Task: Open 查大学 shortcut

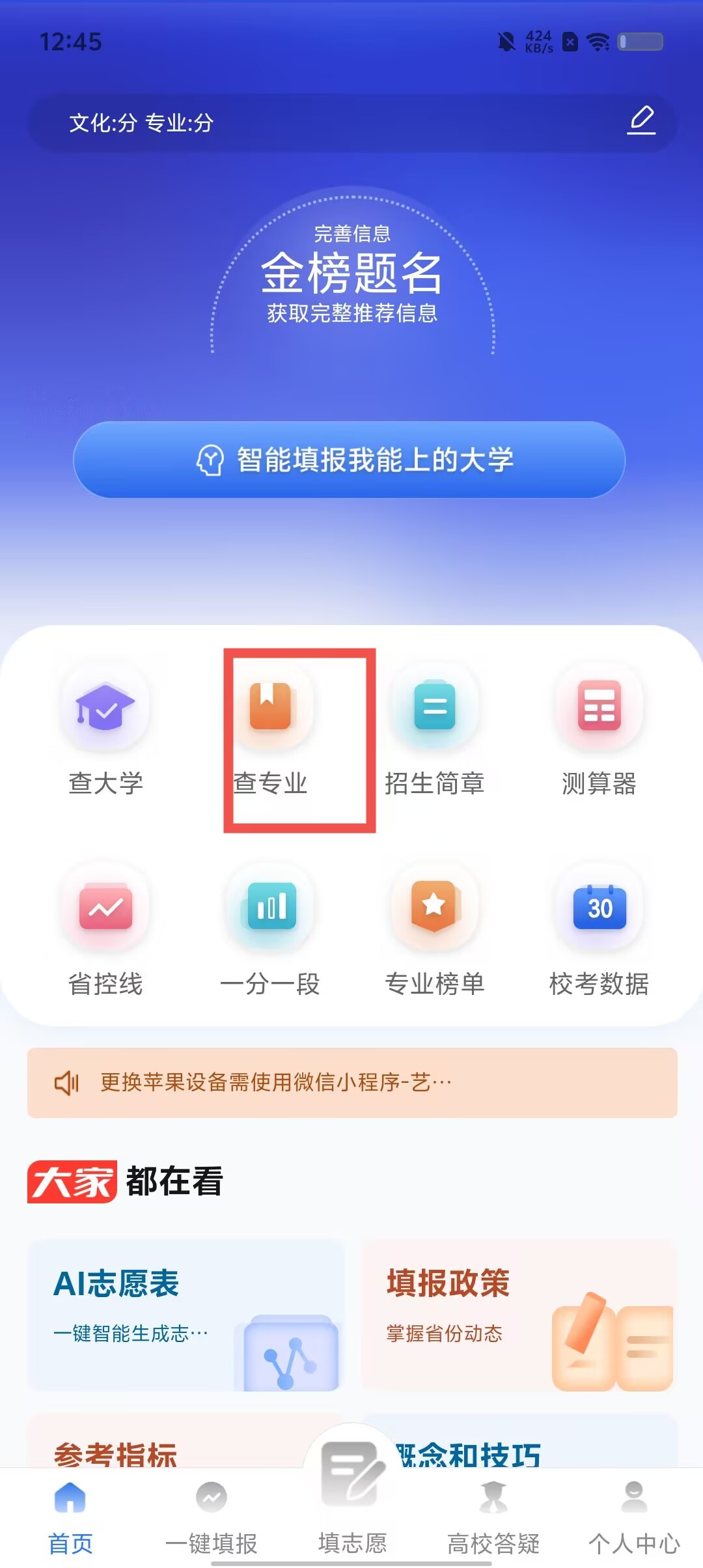Action: pyautogui.click(x=105, y=729)
